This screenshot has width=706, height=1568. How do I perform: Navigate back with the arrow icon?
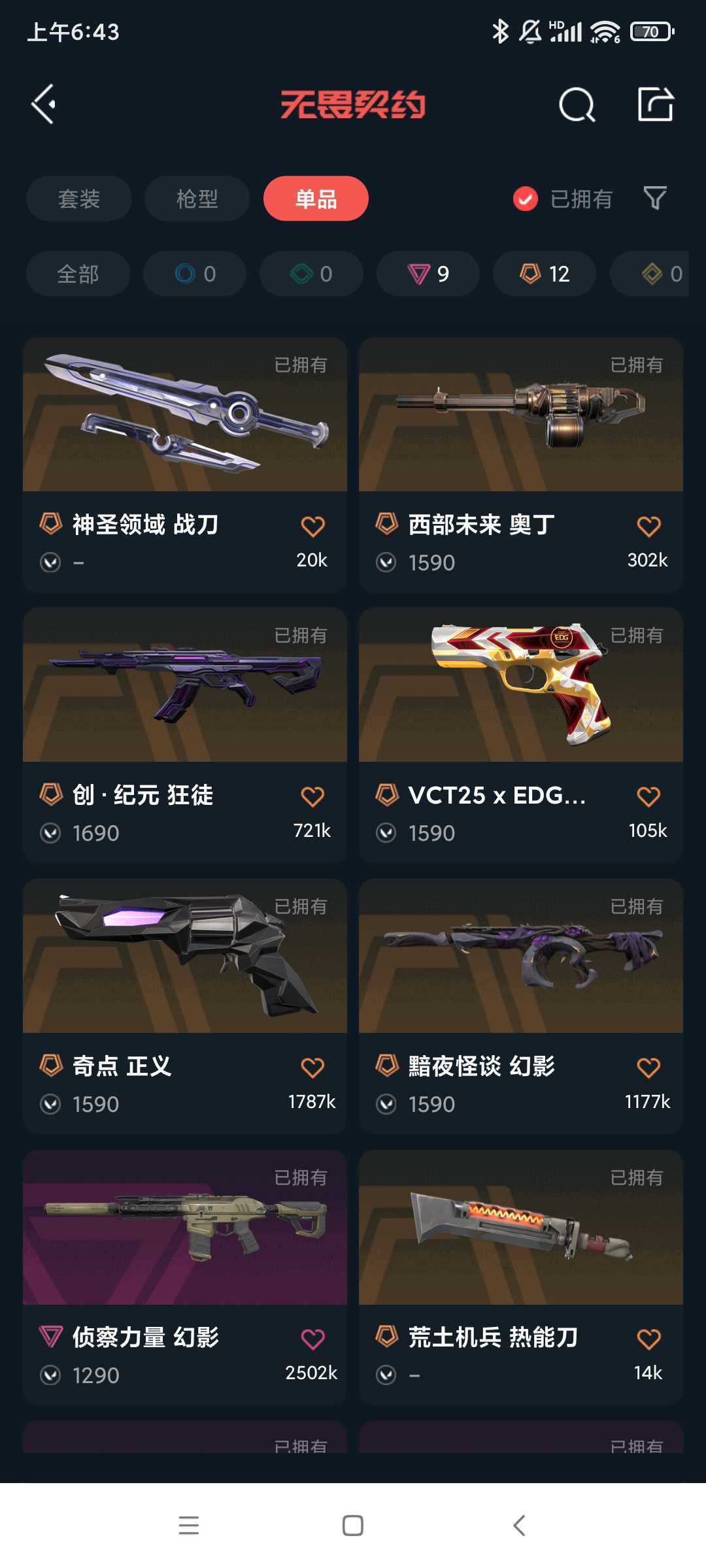coord(44,105)
